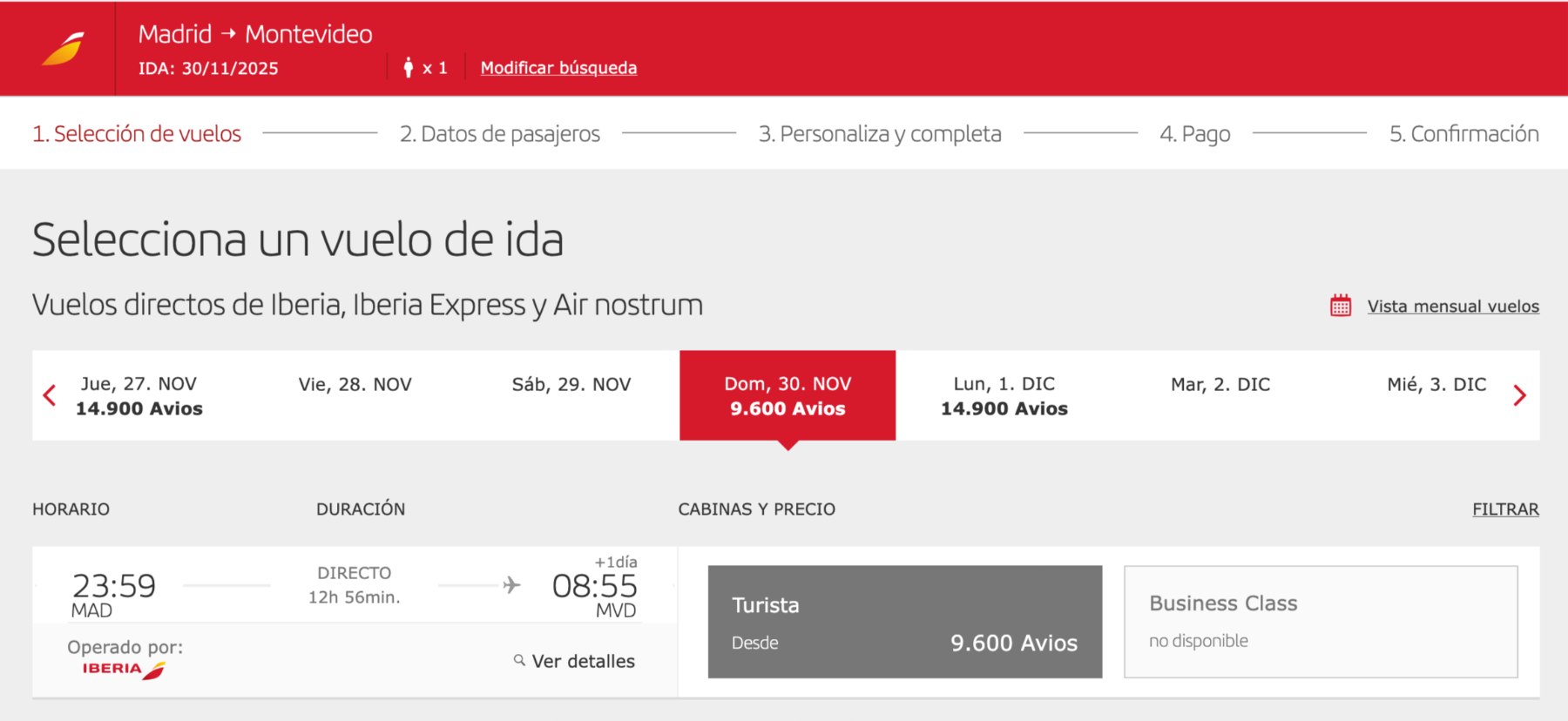Select Jue, 27. NOV date

pos(139,395)
